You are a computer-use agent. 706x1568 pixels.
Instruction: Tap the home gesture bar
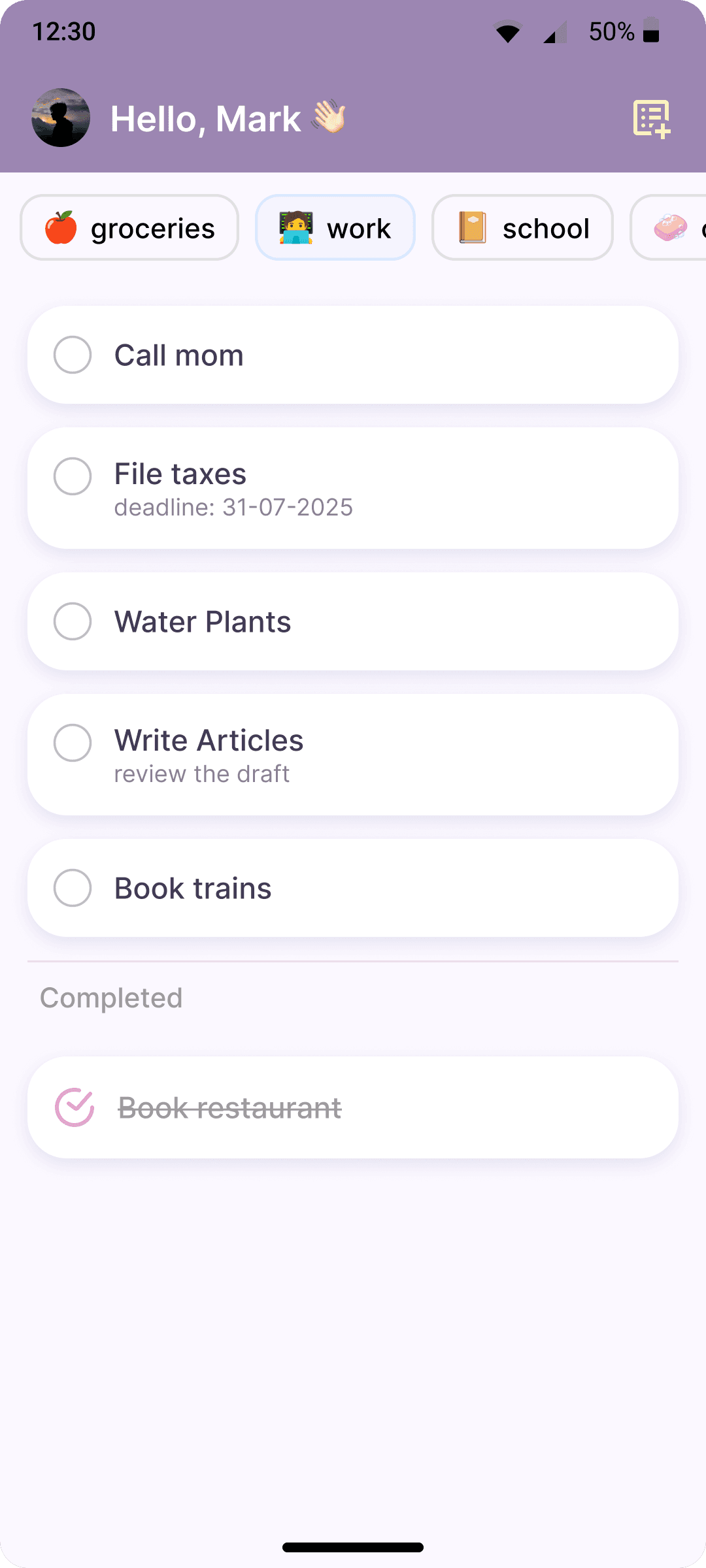[x=353, y=1546]
